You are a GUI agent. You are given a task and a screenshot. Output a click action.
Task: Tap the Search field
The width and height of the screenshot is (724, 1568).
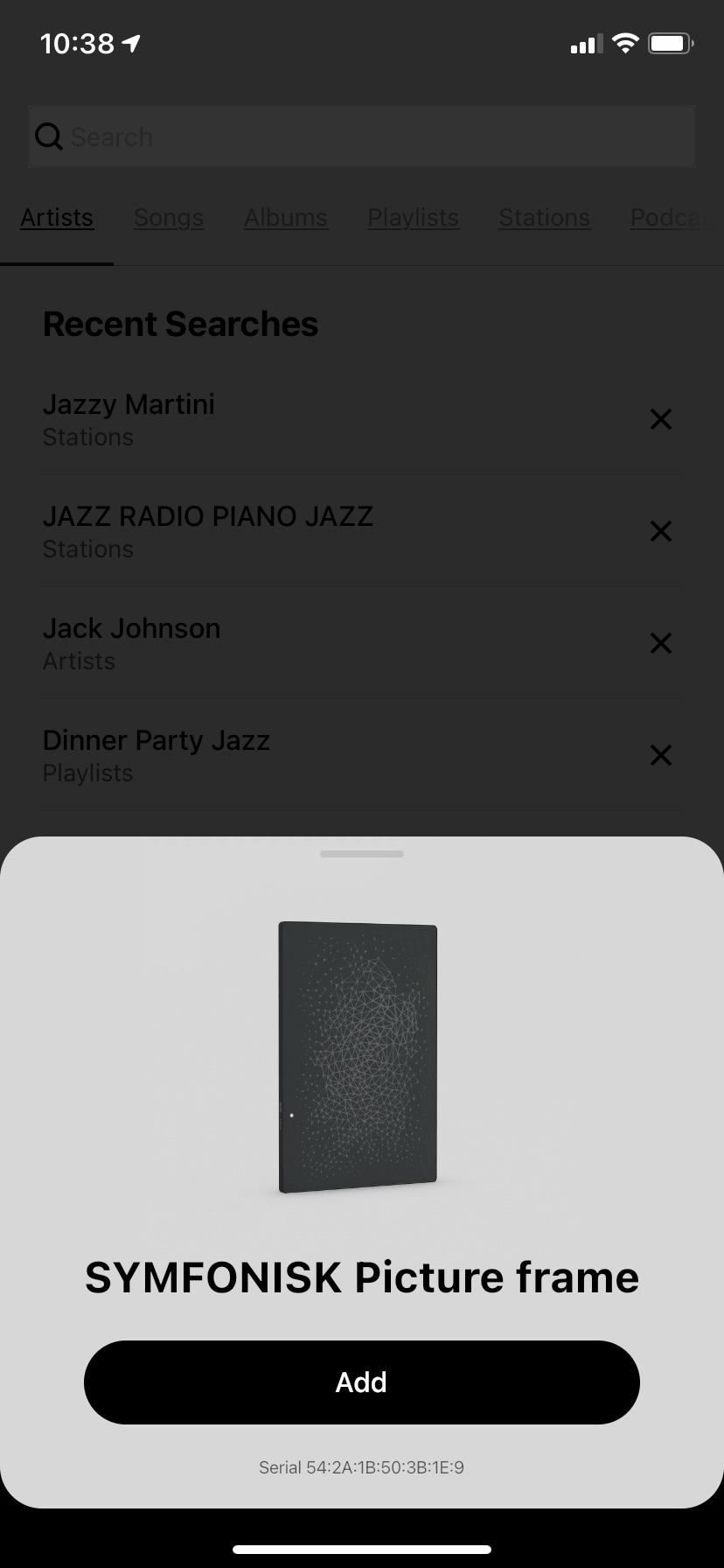[362, 136]
